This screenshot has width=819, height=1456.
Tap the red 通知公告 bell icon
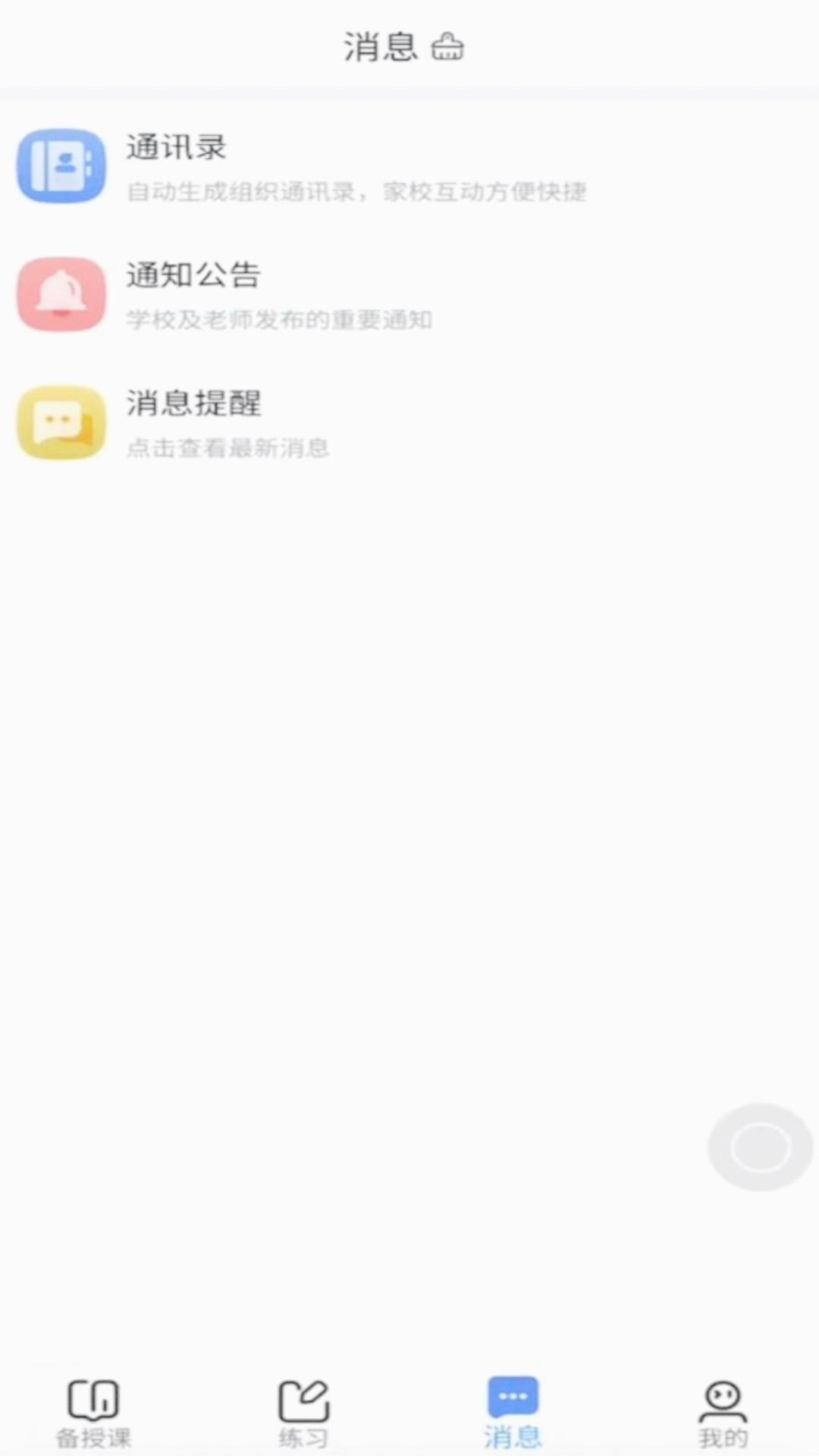tap(61, 295)
